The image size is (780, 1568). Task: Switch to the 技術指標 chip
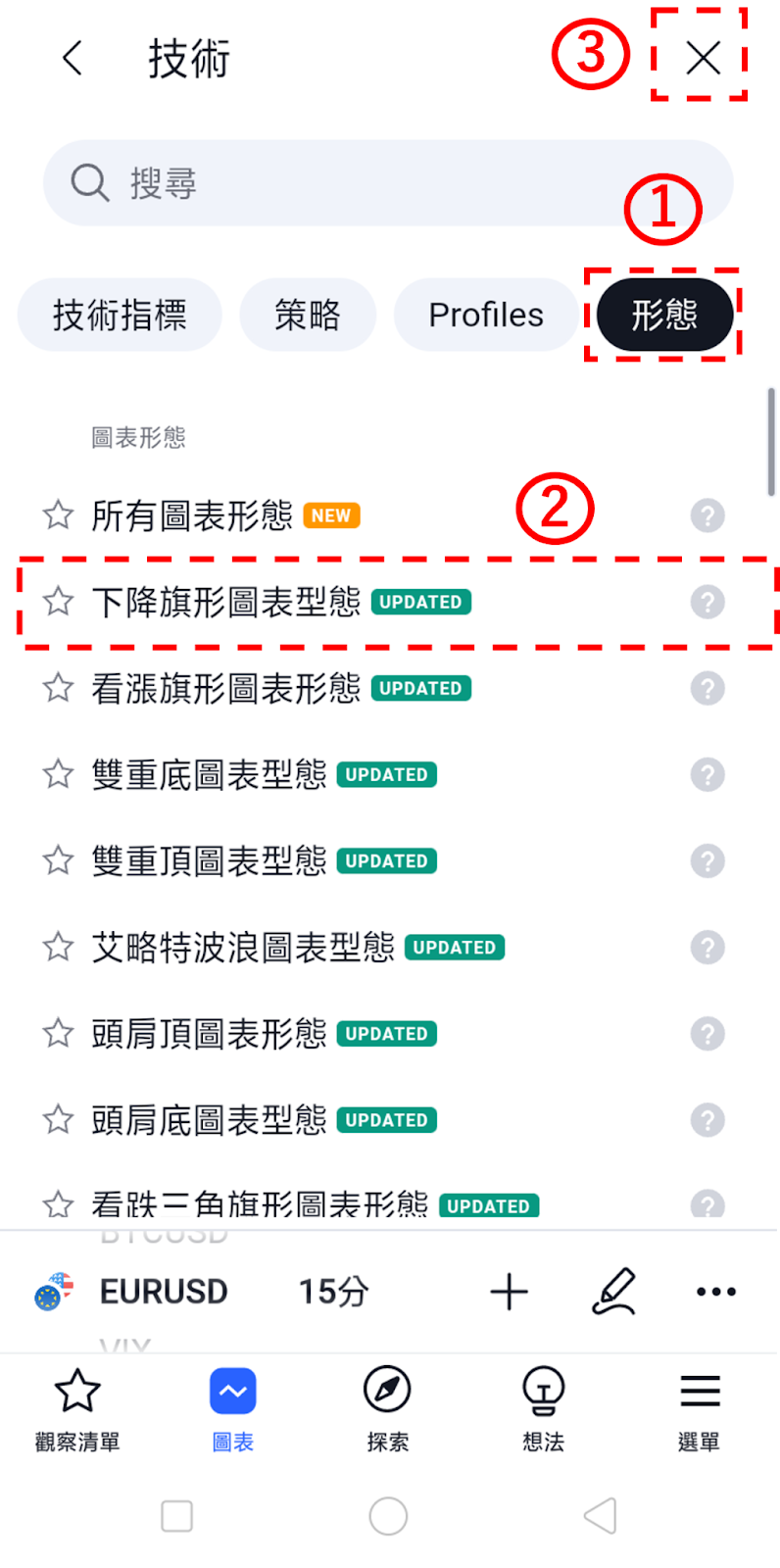point(120,315)
